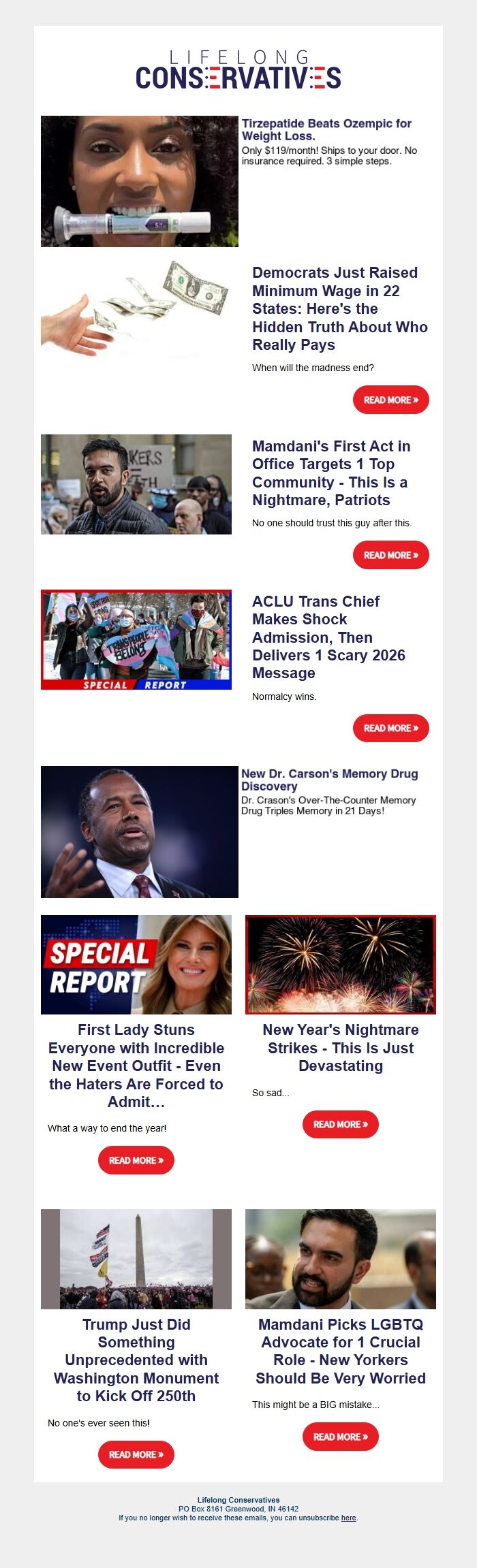Read more on First Lady's event outfit
Screen dimensions: 477x1568
[x=136, y=1160]
